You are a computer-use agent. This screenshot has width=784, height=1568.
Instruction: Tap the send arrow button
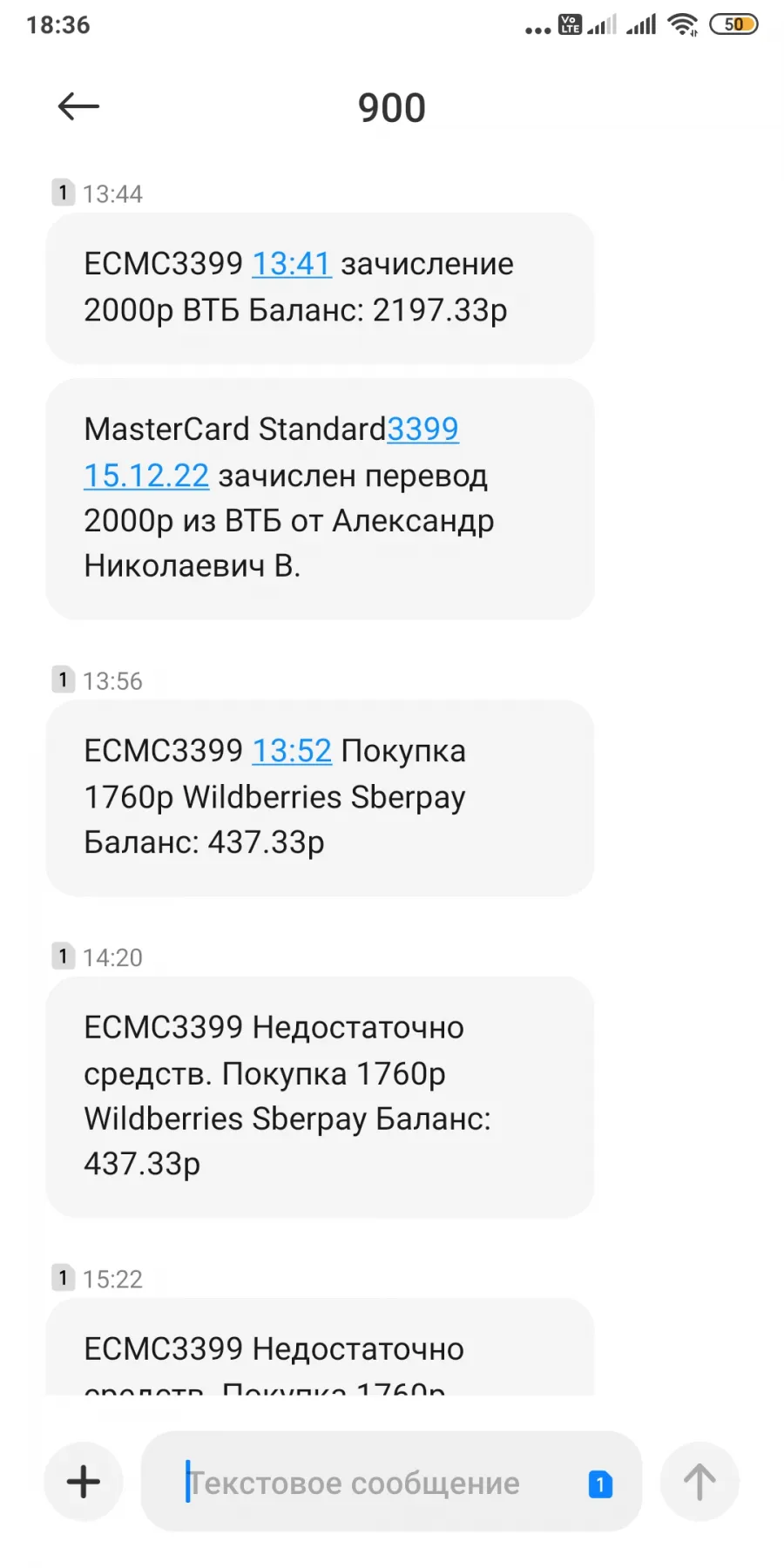(x=700, y=1482)
